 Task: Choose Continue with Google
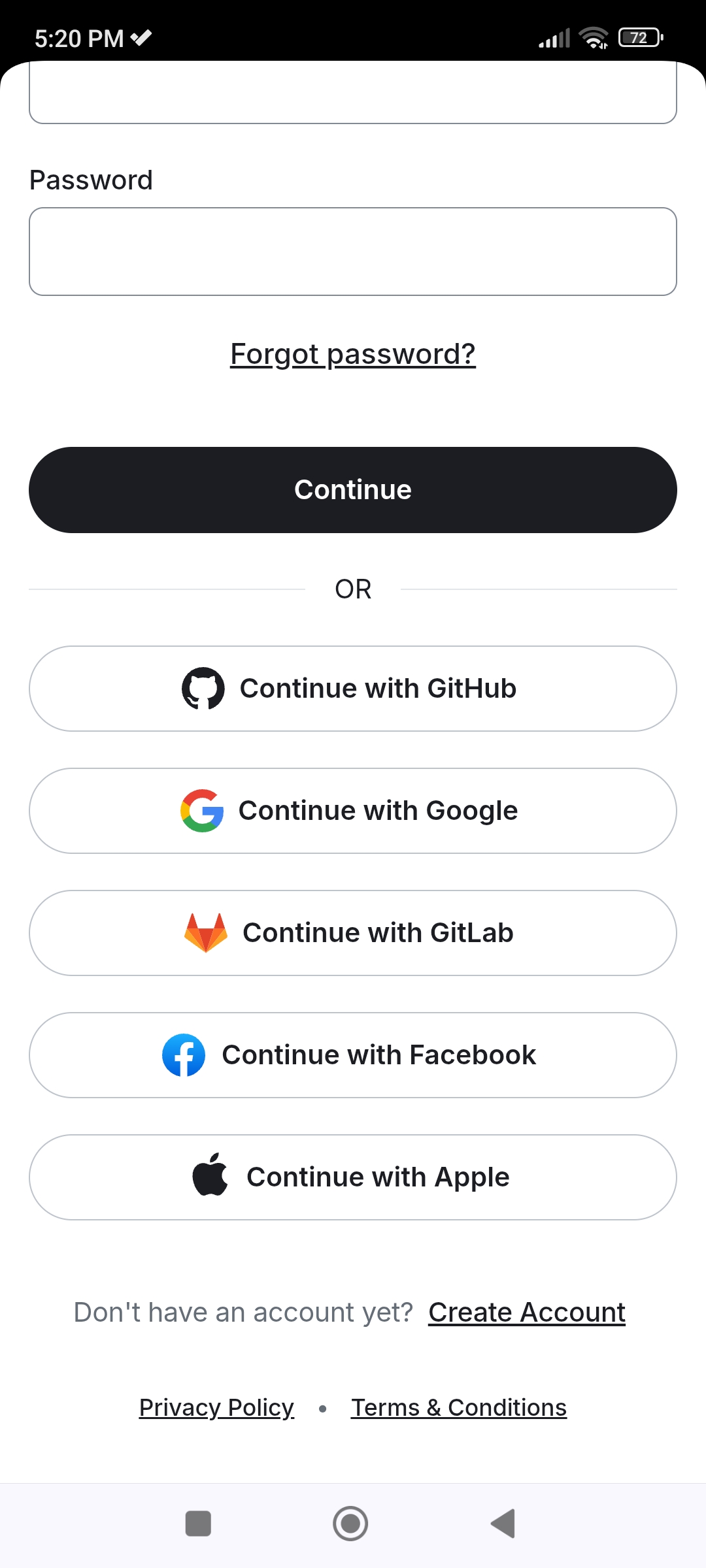coord(353,811)
